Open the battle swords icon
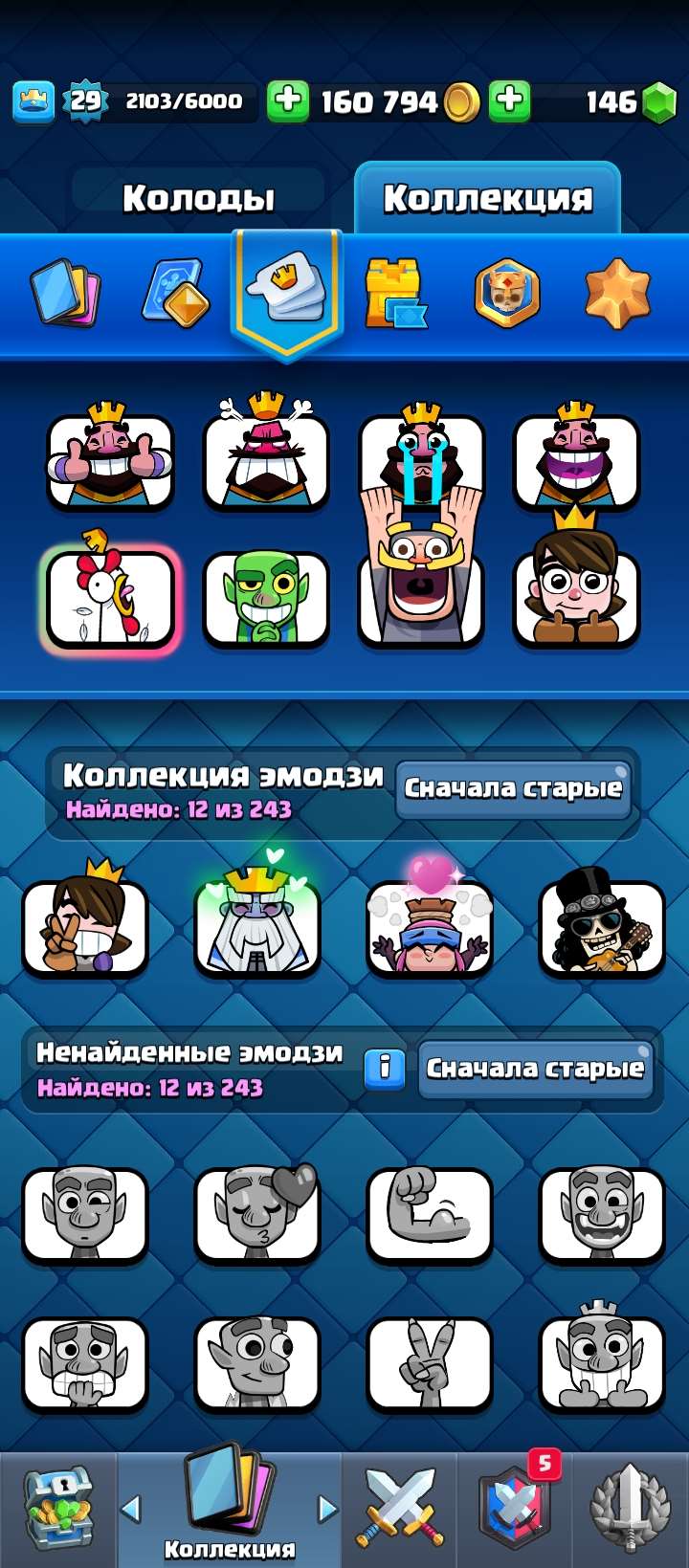The height and width of the screenshot is (1568, 689). [402, 1502]
